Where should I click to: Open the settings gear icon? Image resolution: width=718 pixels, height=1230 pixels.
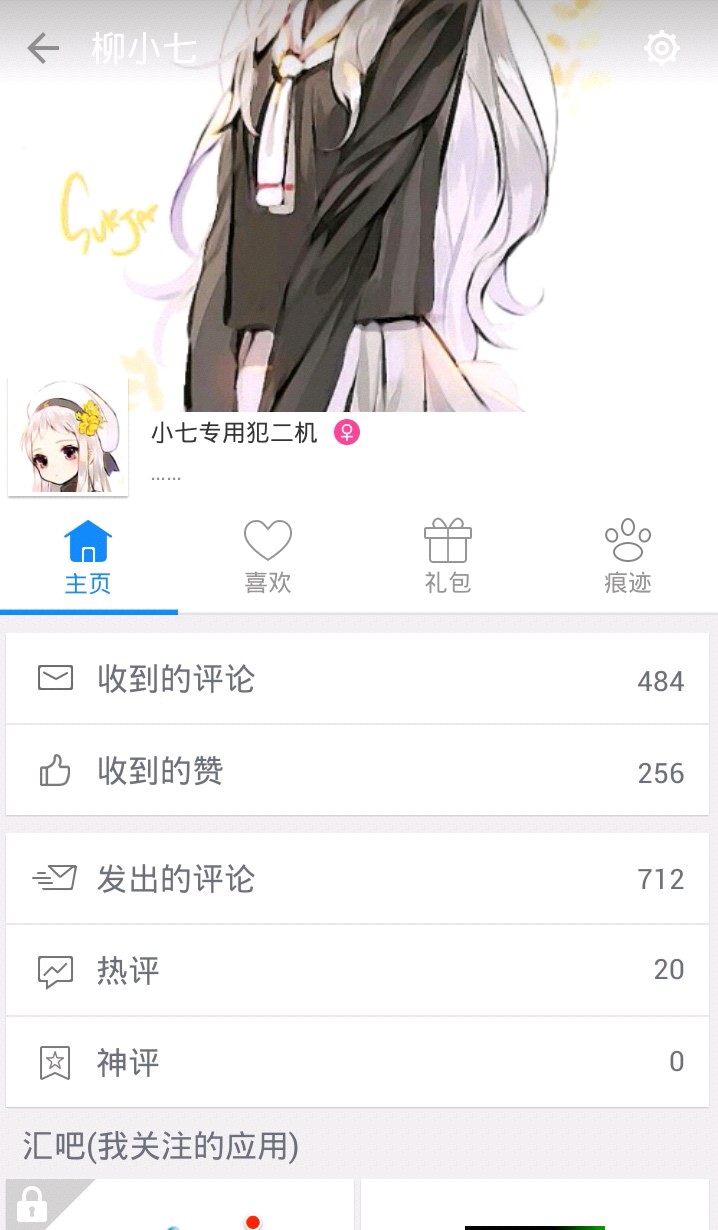(662, 48)
